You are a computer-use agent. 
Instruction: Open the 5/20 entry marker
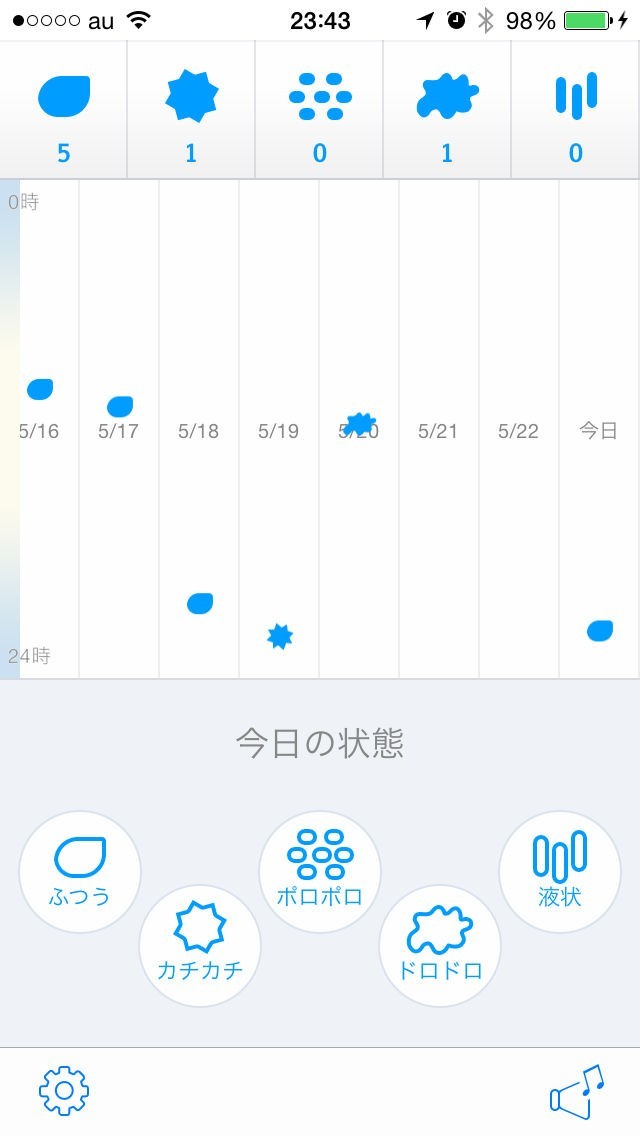pos(360,423)
